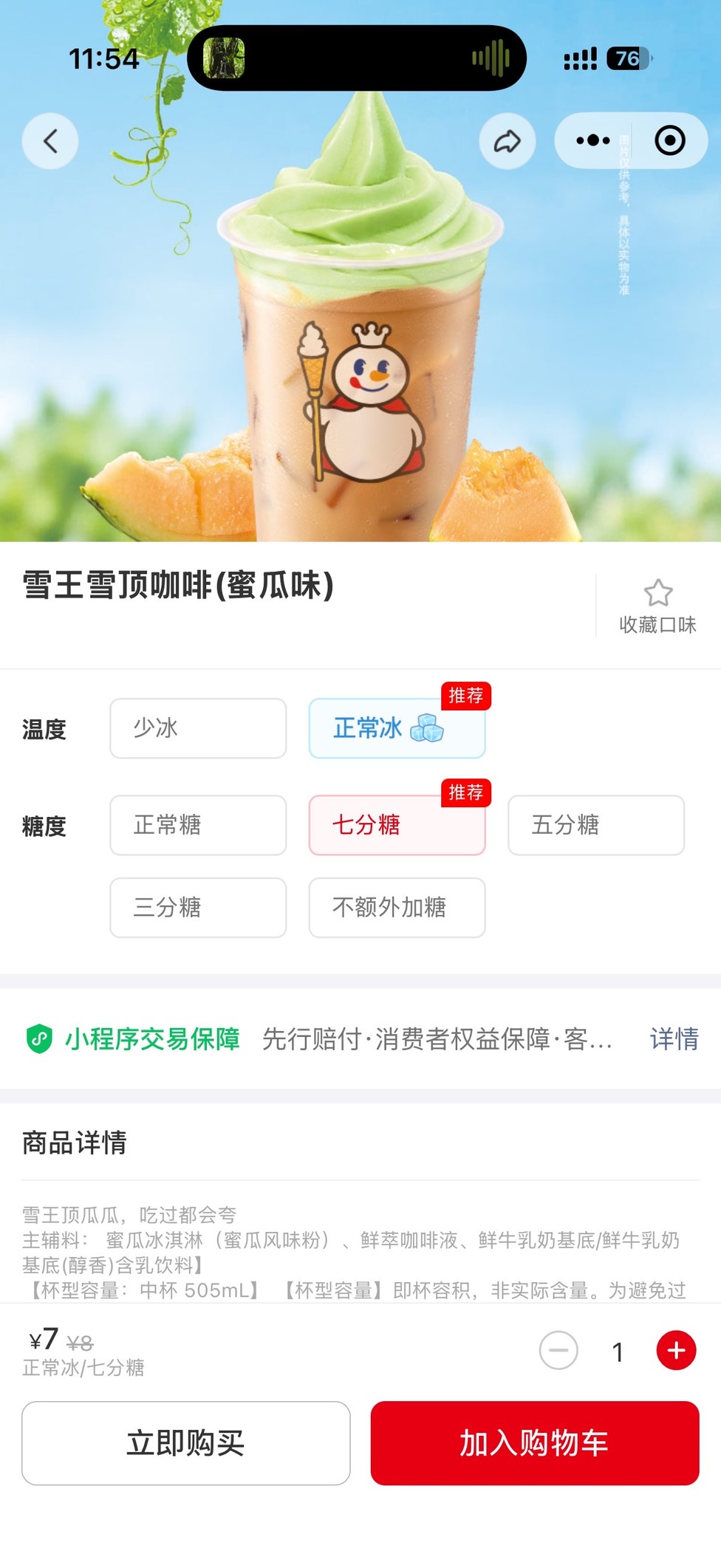Screen dimensions: 721x1568
Task: Pick 七分糖 sugar level
Action: pos(397,825)
